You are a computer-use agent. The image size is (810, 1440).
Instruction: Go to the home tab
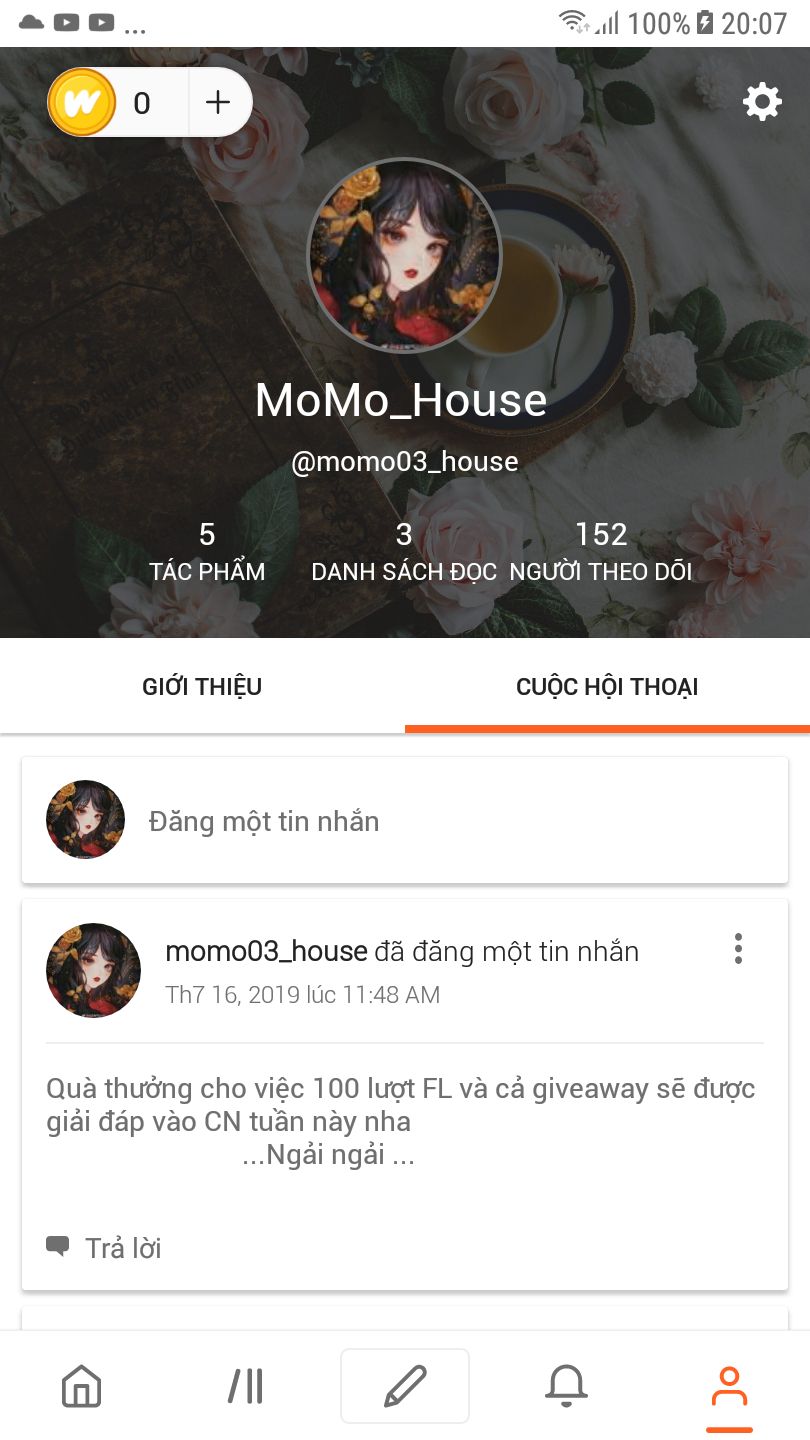click(81, 1387)
